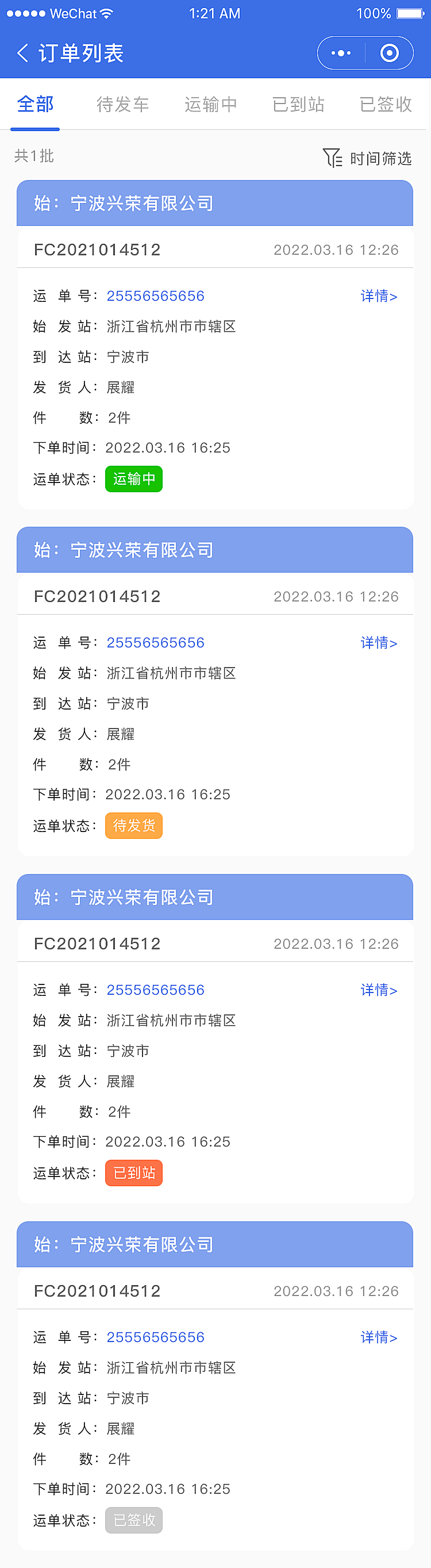The height and width of the screenshot is (1568, 431).
Task: Open 详情 for the 待发货 order
Action: (x=379, y=643)
